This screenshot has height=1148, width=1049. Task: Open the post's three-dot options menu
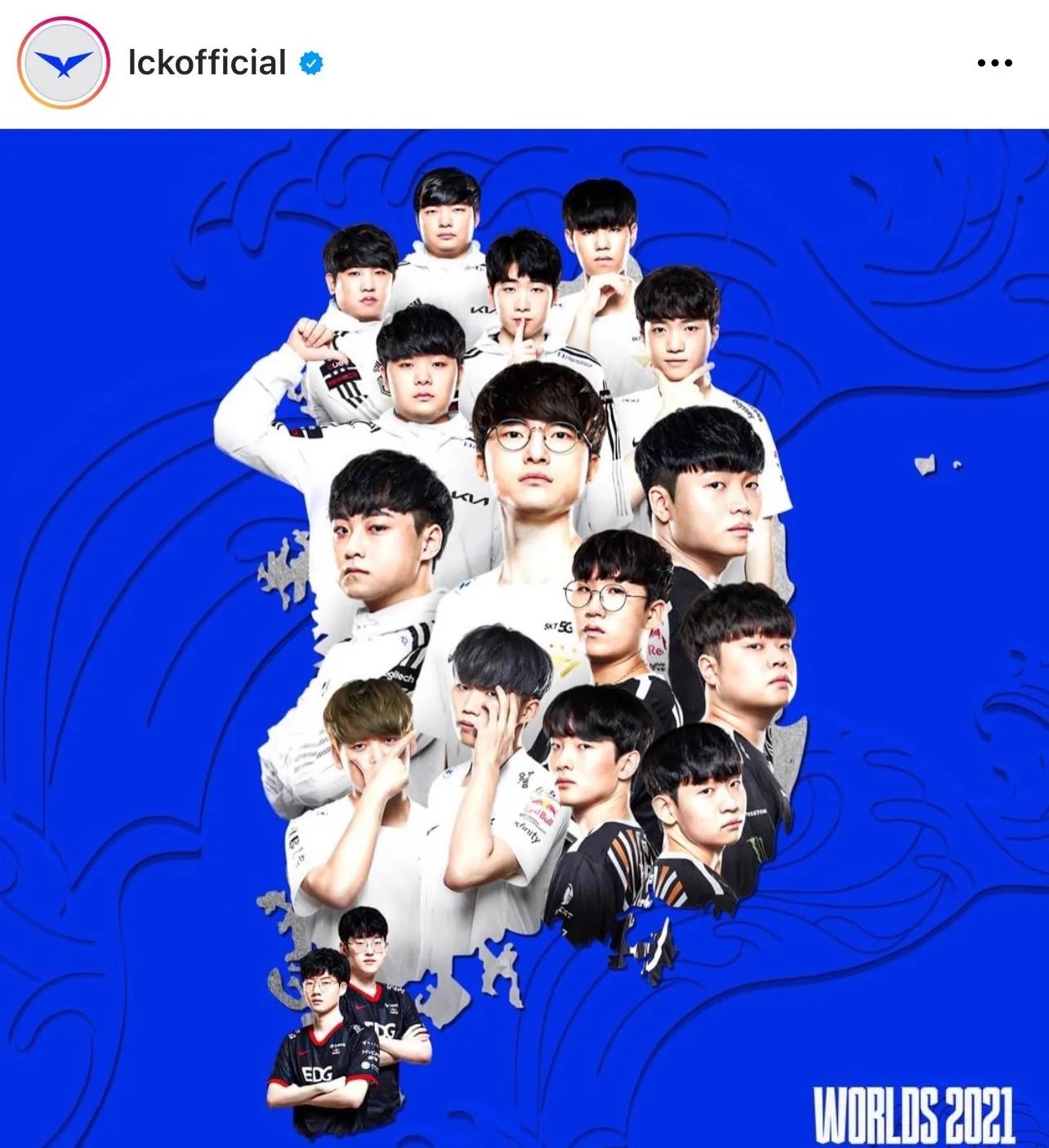coord(994,63)
